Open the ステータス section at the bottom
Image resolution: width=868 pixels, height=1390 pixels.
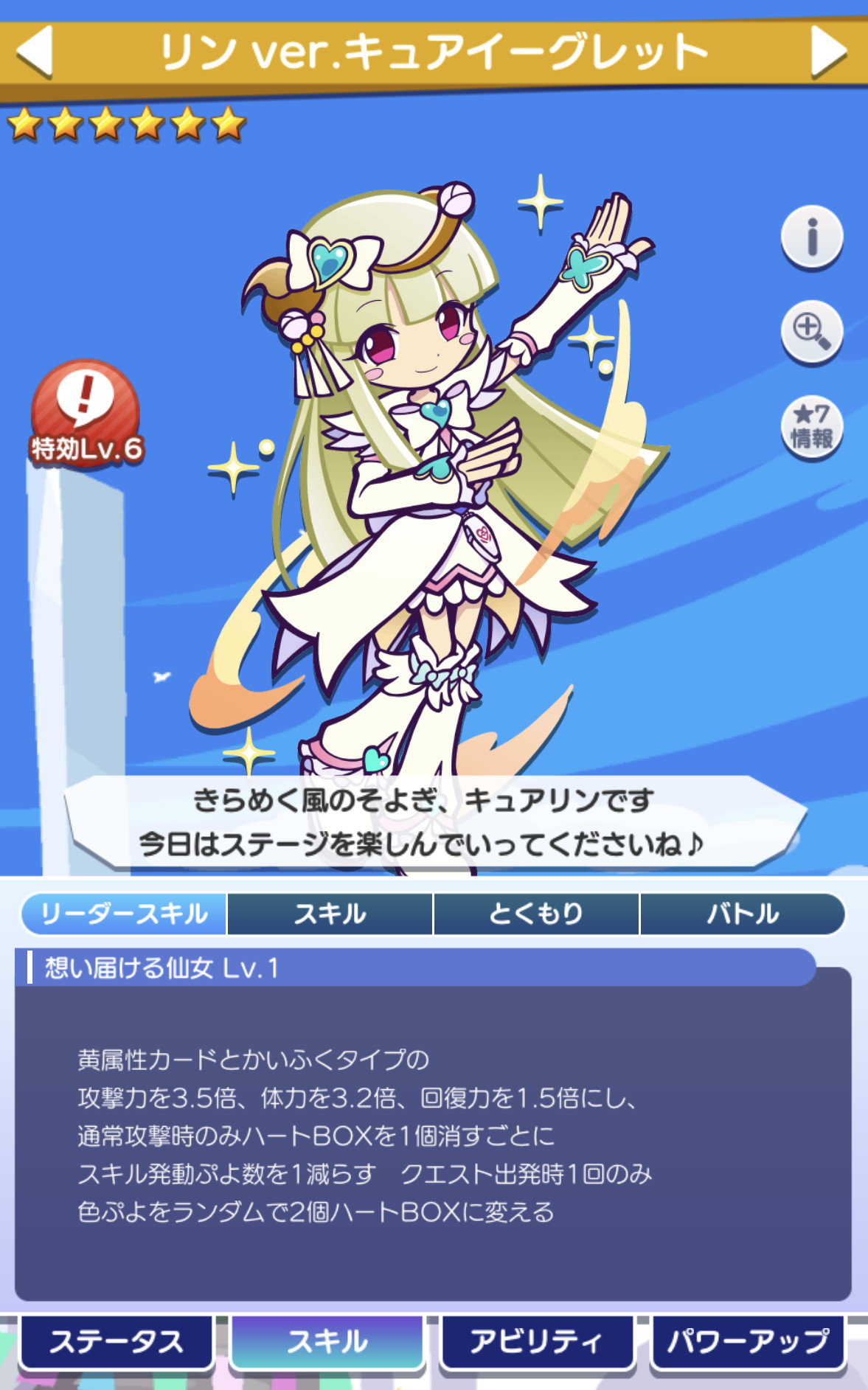[117, 1341]
